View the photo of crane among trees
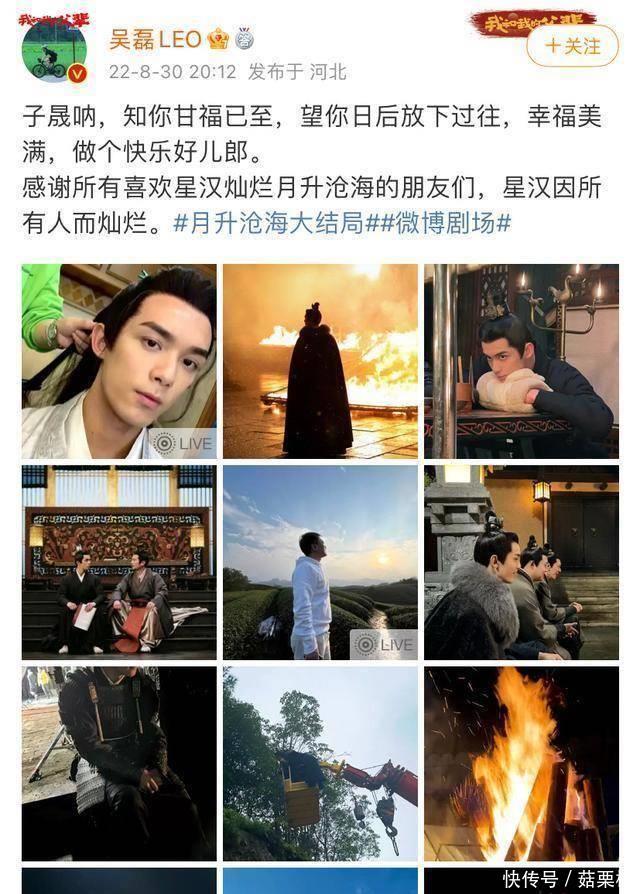 tap(320, 763)
